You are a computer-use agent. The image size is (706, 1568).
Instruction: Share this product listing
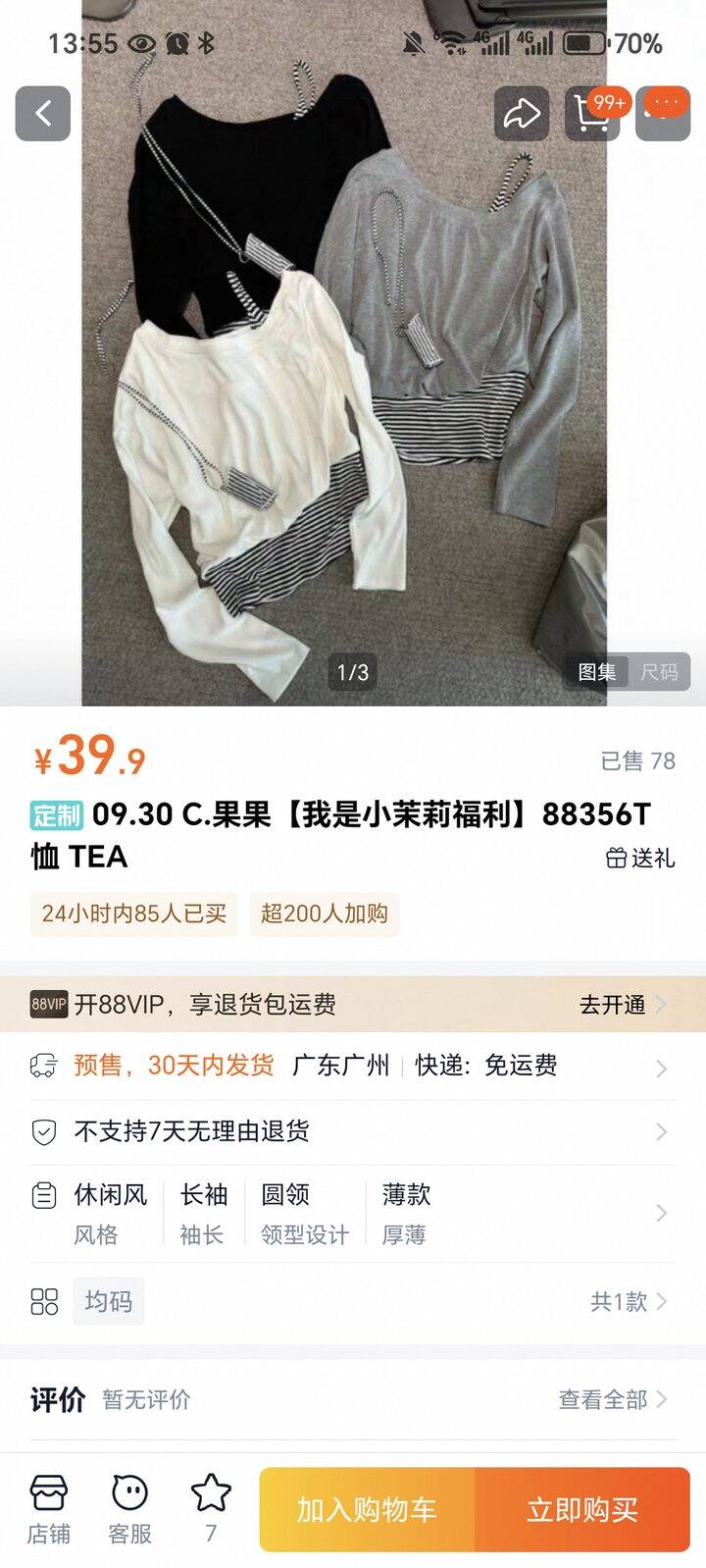click(x=522, y=114)
